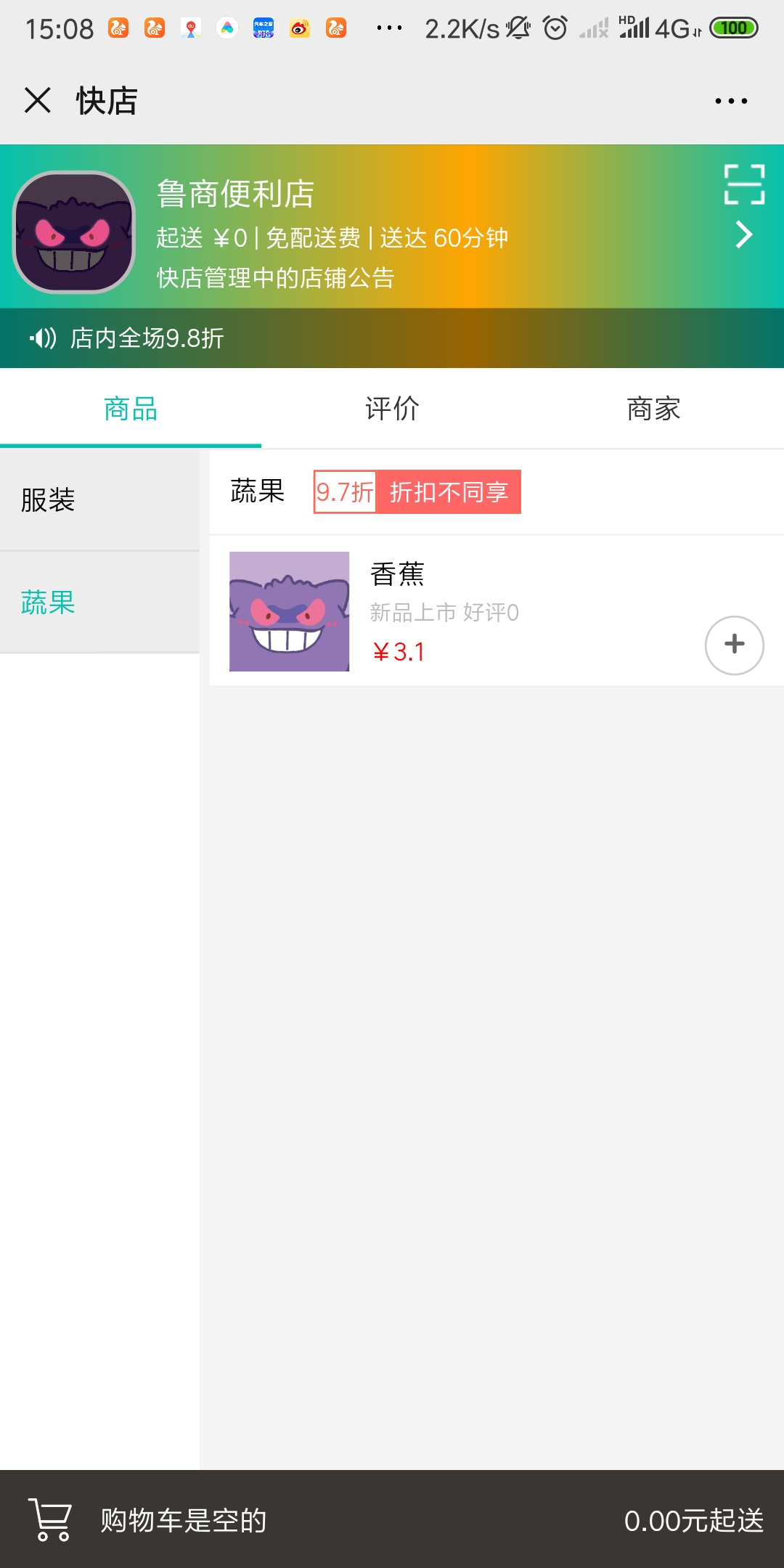Select the 服装 category
Image resolution: width=784 pixels, height=1568 pixels.
[x=99, y=500]
